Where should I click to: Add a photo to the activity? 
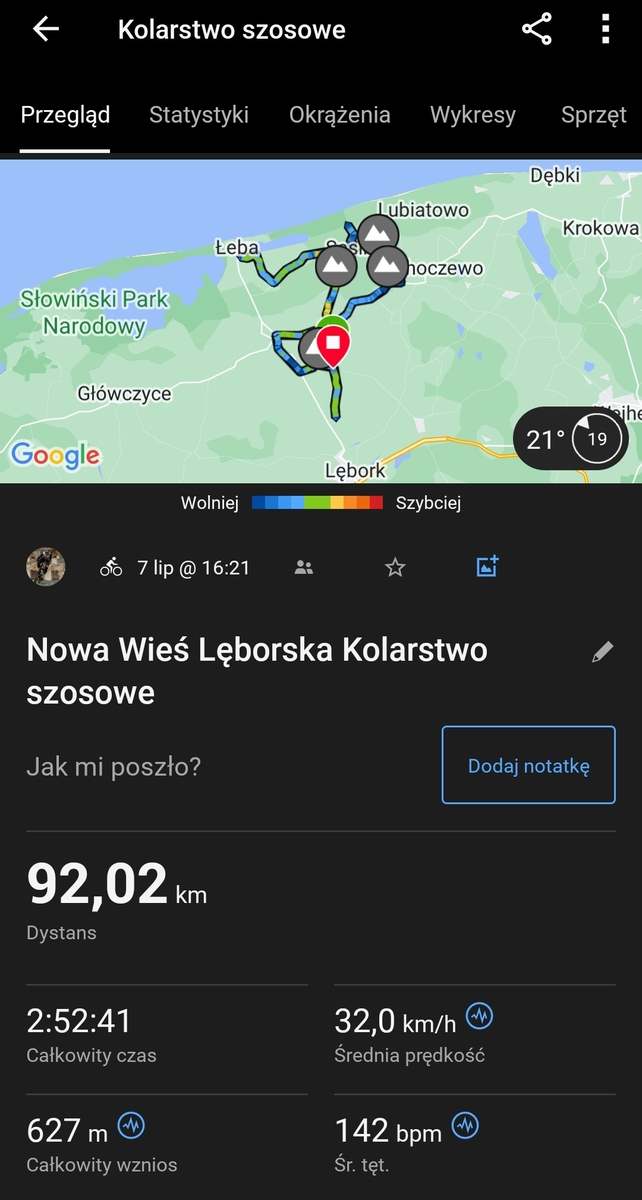pyautogui.click(x=487, y=567)
